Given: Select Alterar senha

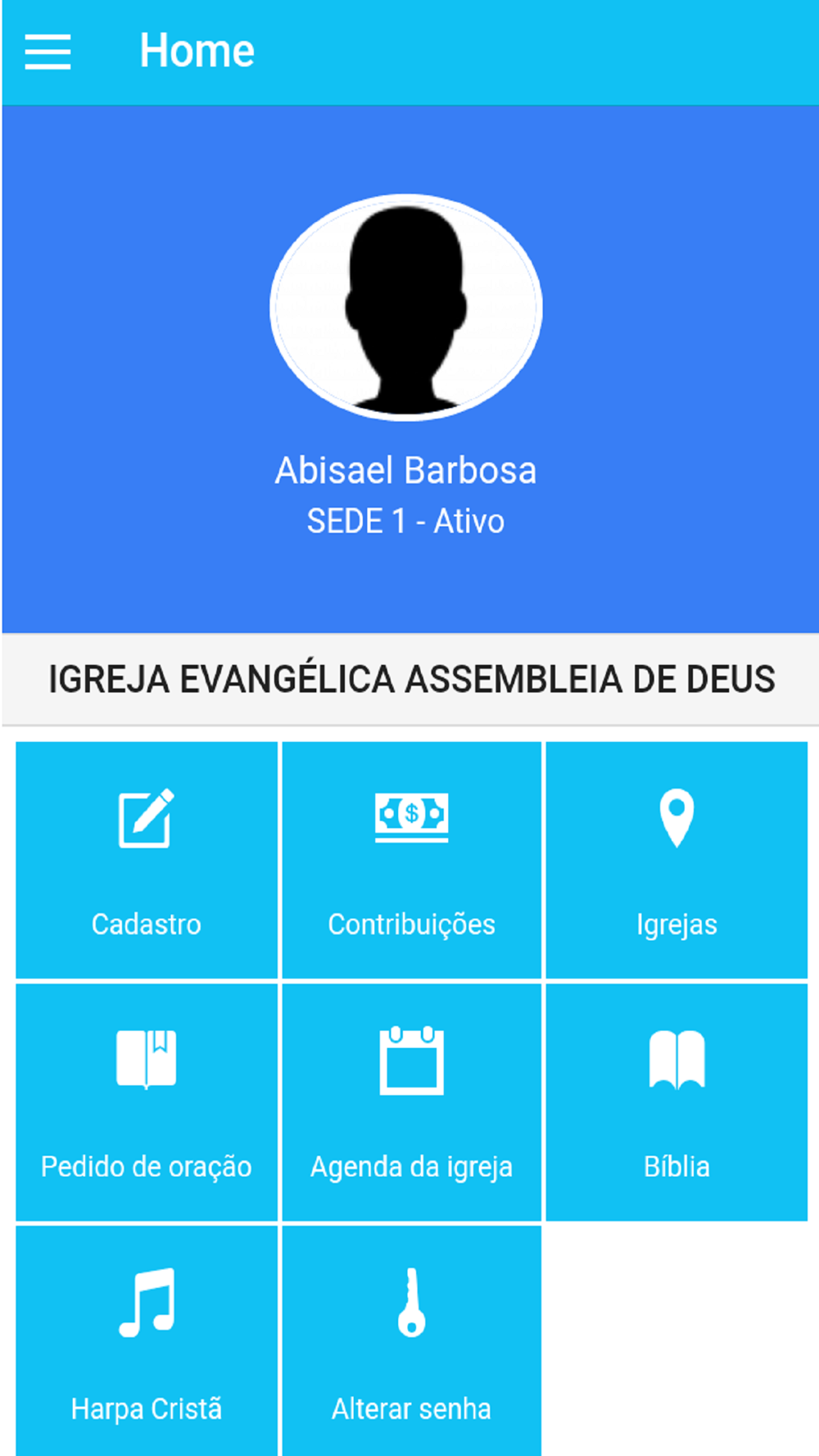Looking at the screenshot, I should point(411,1341).
